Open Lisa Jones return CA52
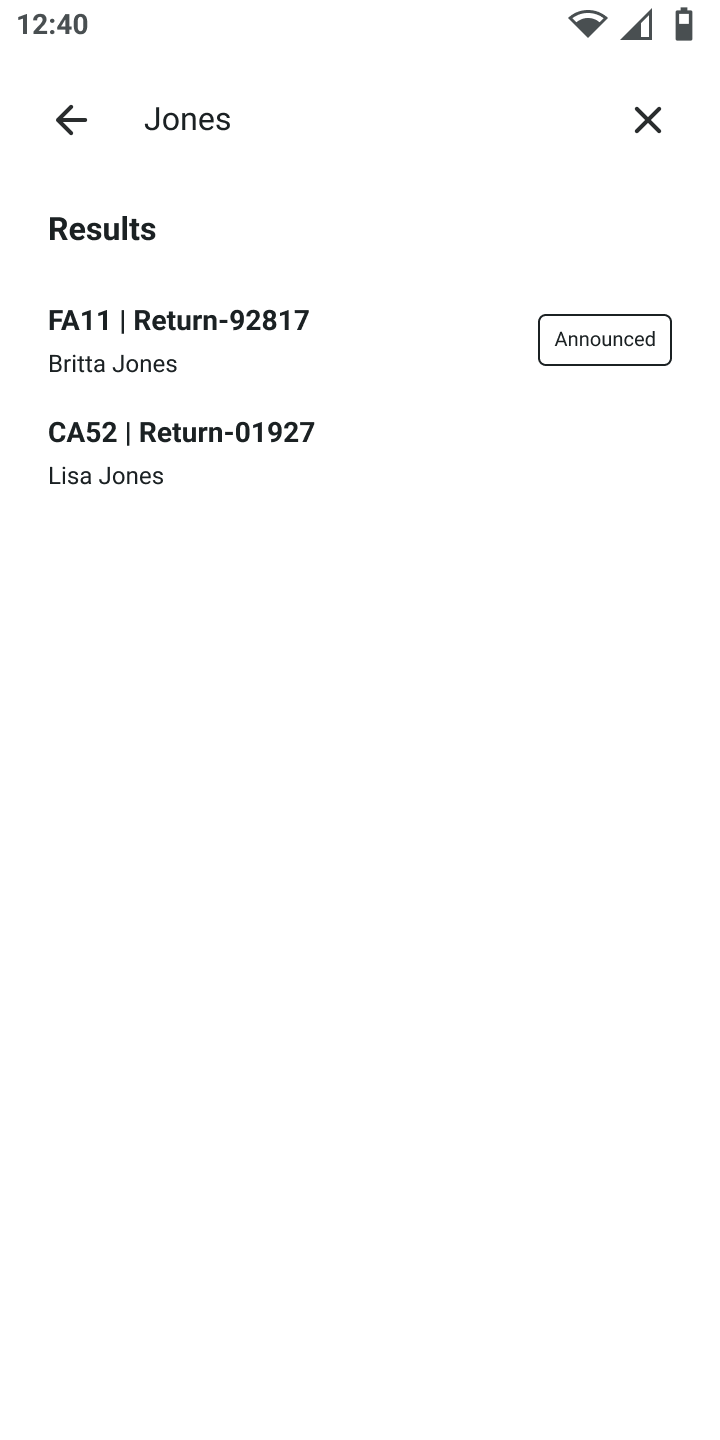Viewport: 720px width, 1440px height. 280,453
